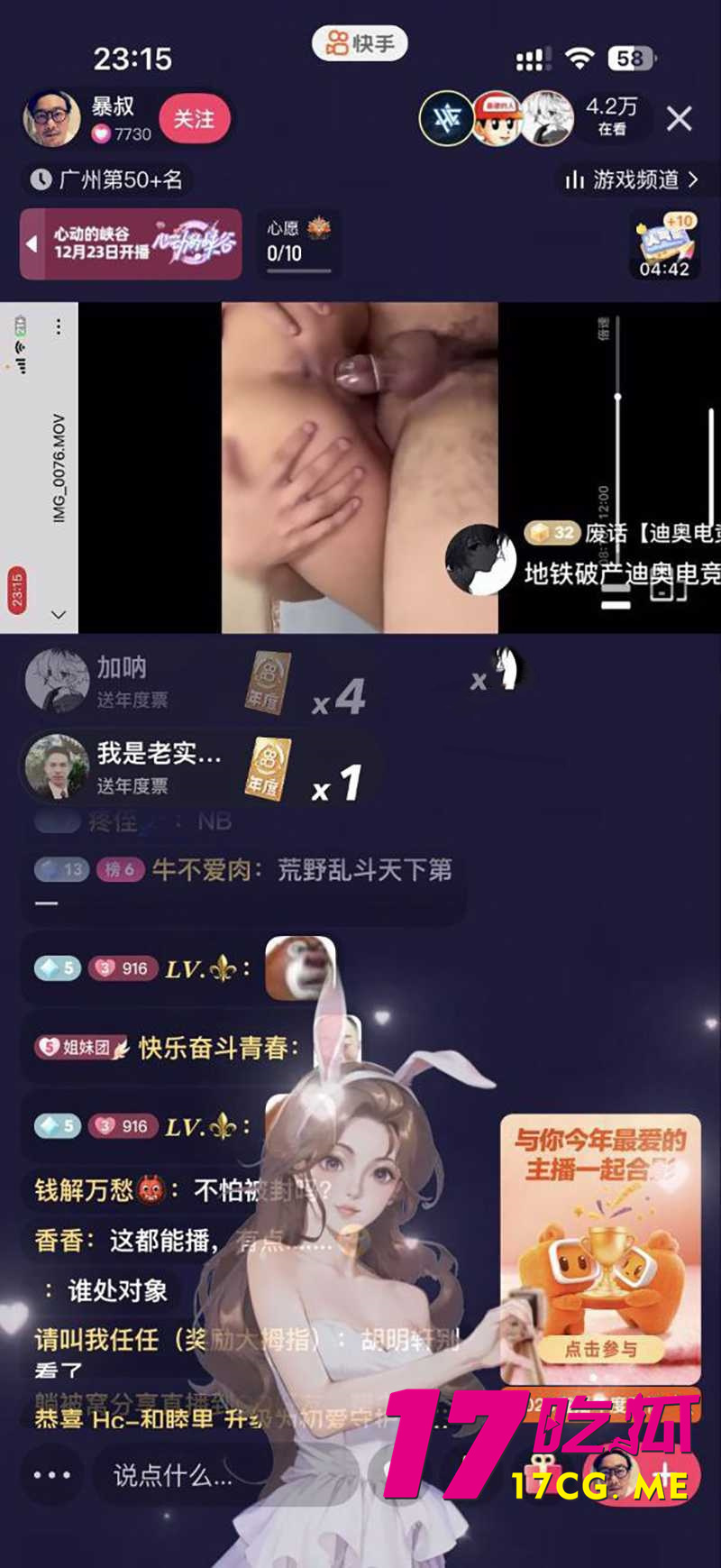Click the Wi-Fi icon in the status bar
Viewport: 721px width, 1568px height.
coord(581,56)
